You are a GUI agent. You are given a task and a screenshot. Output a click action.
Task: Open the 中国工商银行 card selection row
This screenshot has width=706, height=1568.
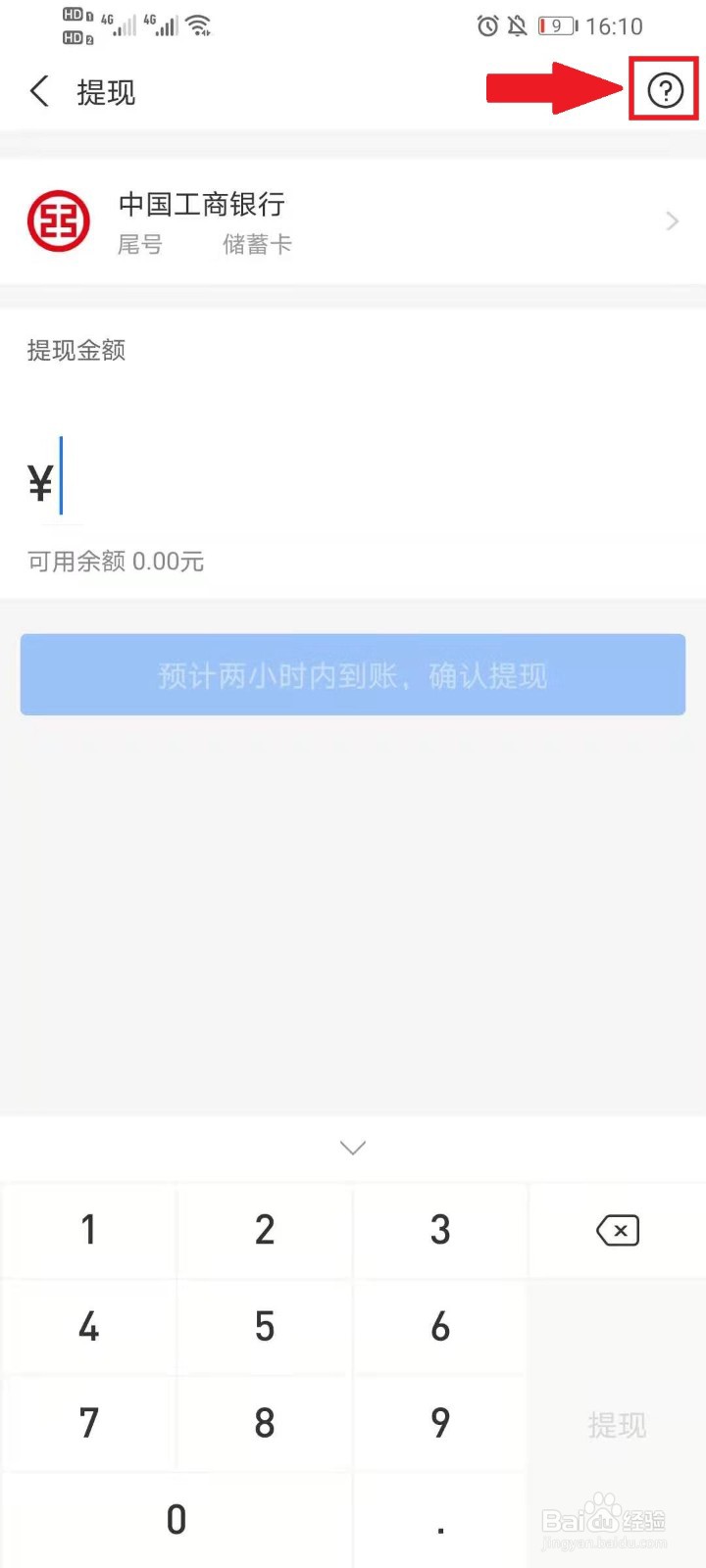pos(353,220)
